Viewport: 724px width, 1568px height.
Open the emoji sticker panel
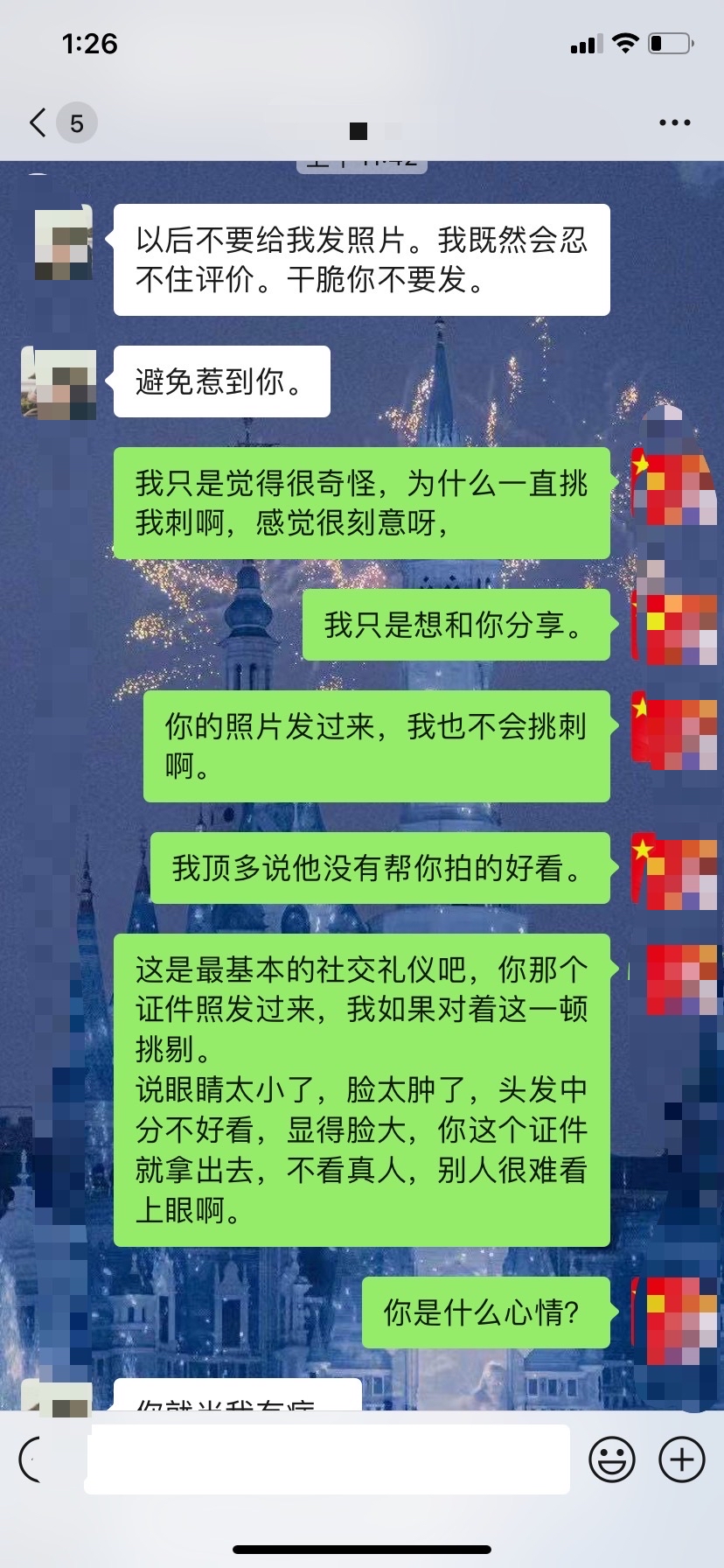coord(611,1459)
